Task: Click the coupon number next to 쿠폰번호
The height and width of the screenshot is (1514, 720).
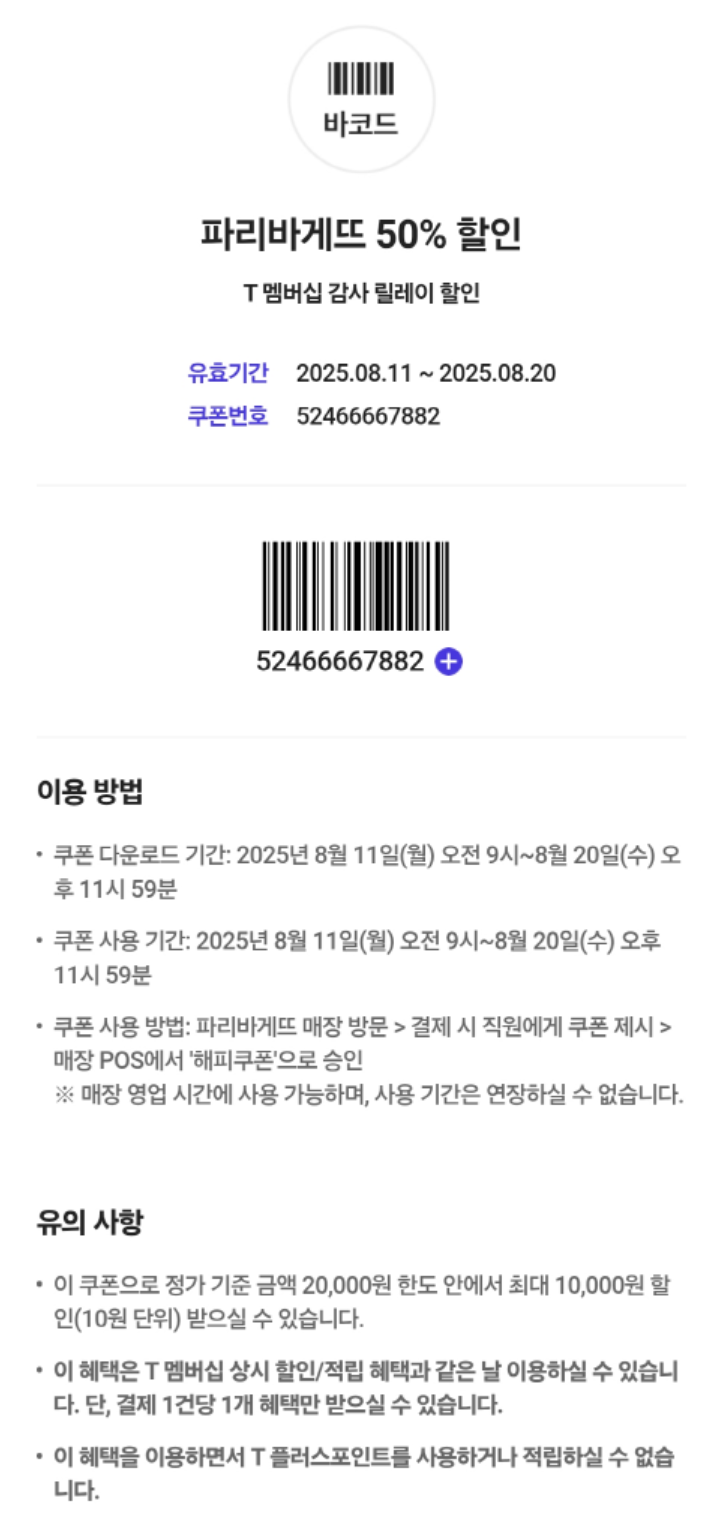Action: [366, 413]
